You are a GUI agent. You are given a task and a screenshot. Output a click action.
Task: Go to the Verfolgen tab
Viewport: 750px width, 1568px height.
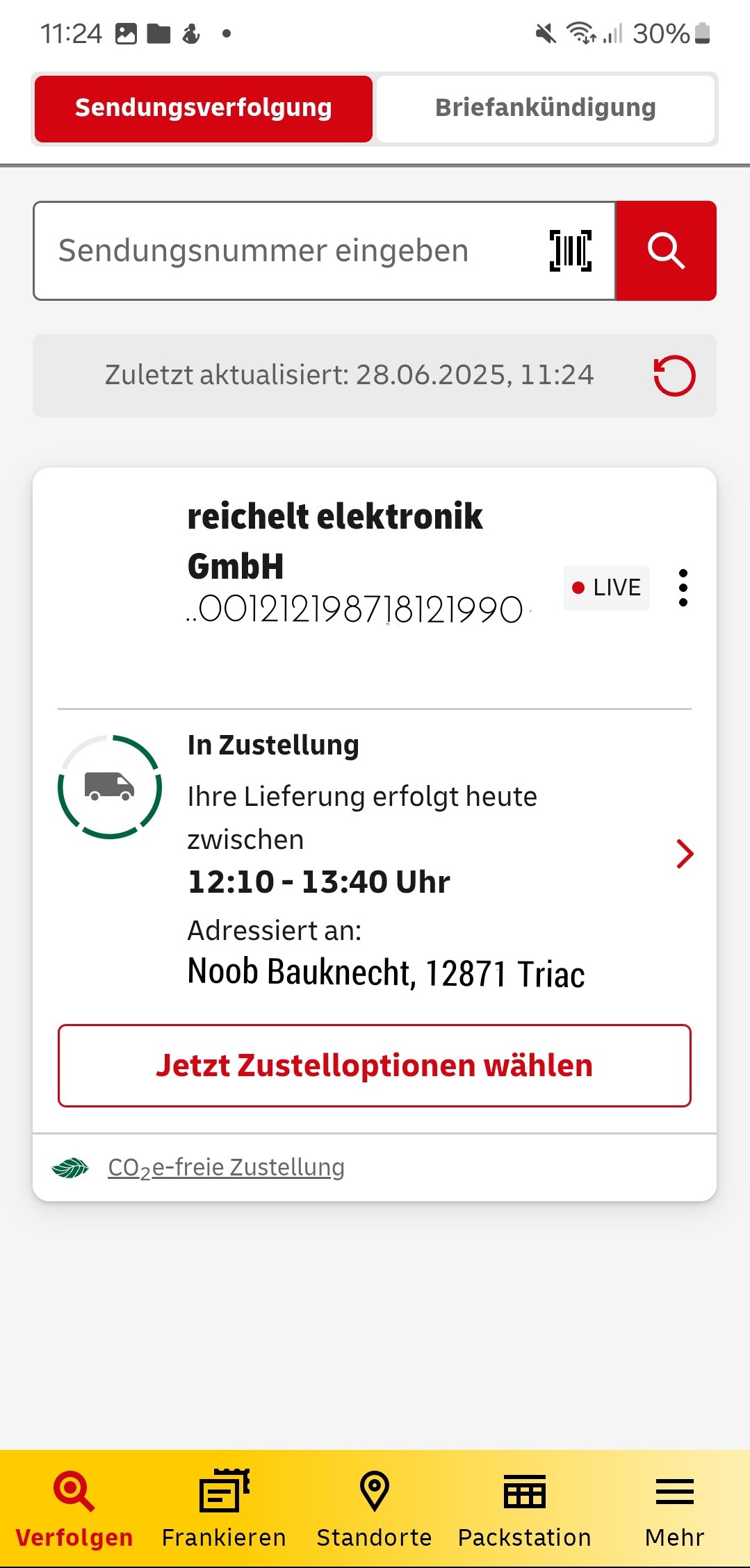74,1509
